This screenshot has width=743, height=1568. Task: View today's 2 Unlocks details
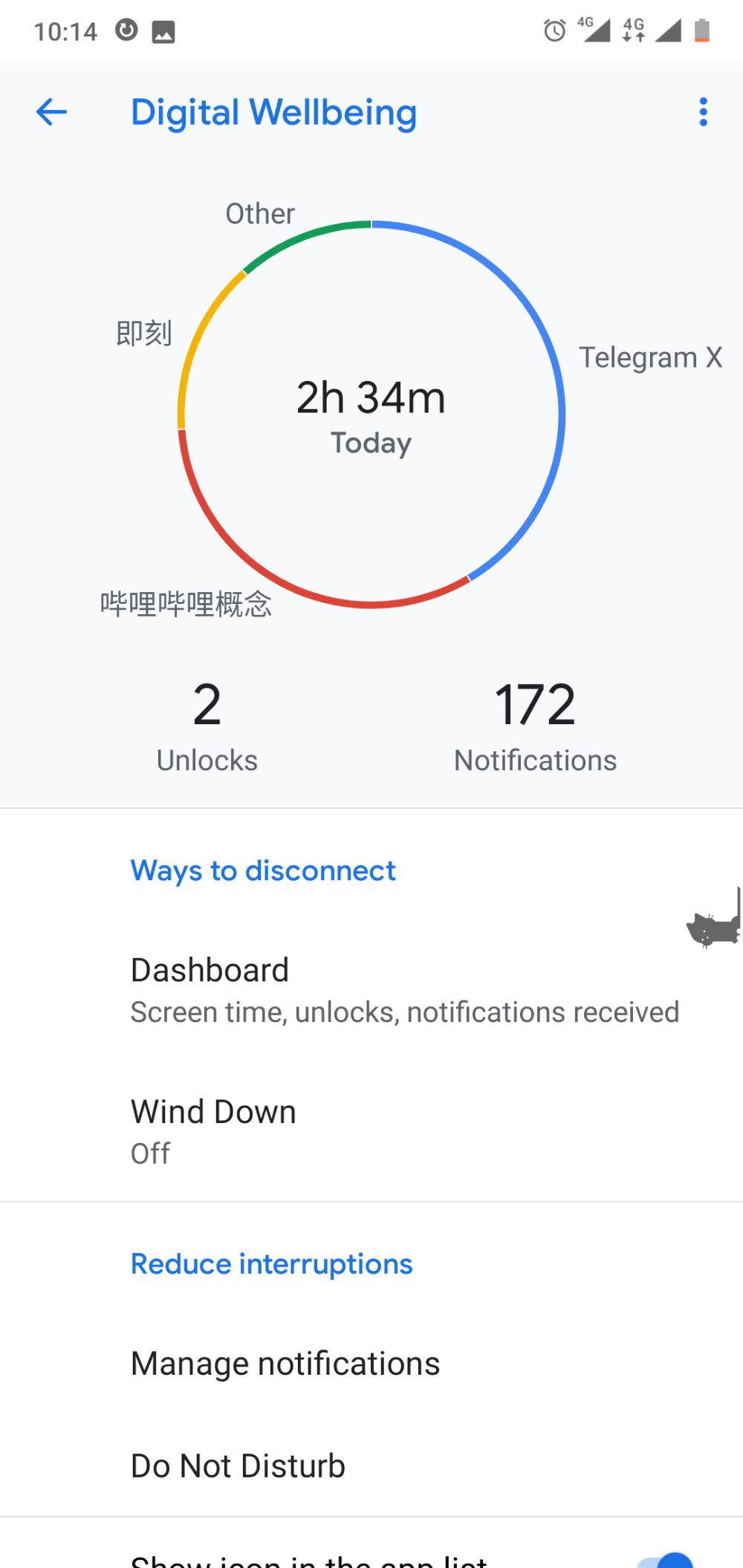[207, 726]
